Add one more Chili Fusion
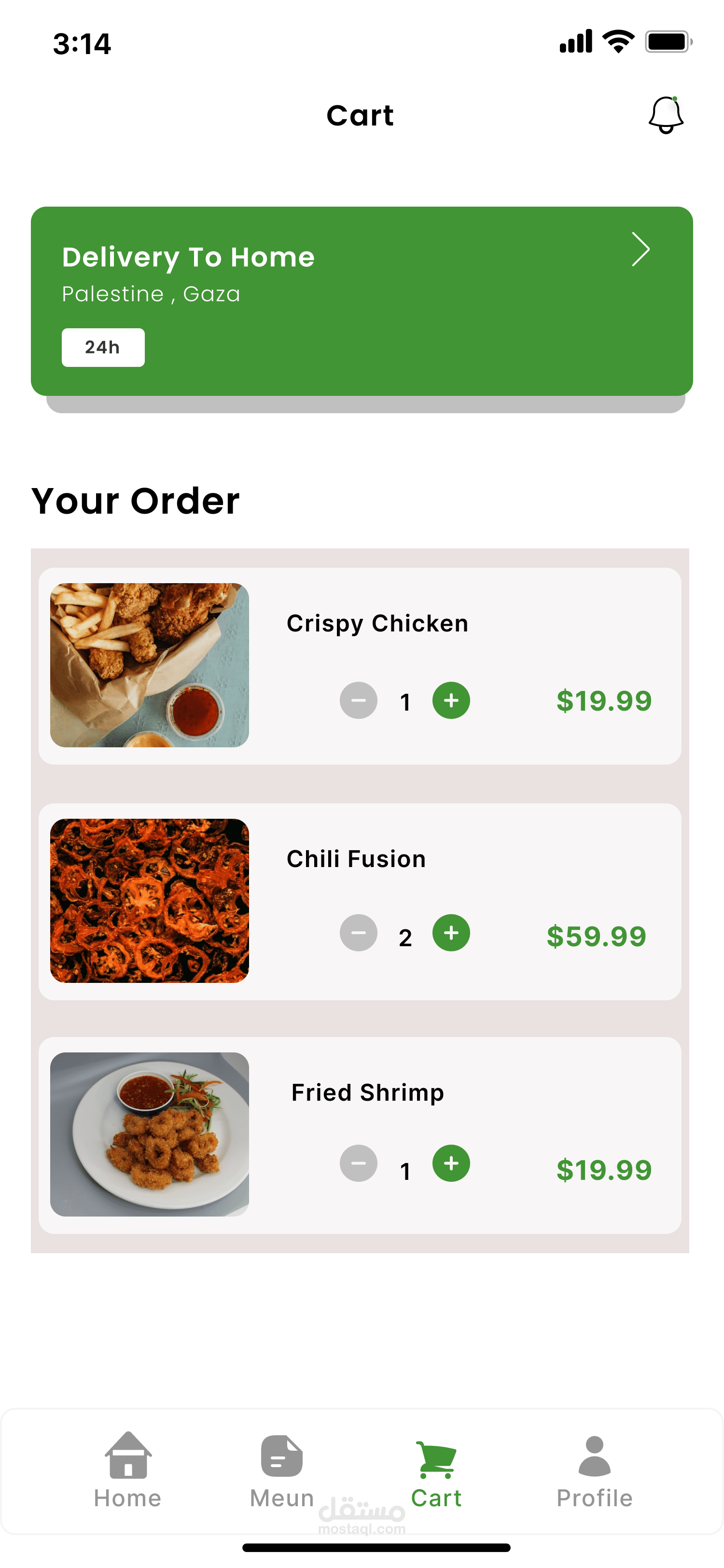724x1568 pixels. 451,933
